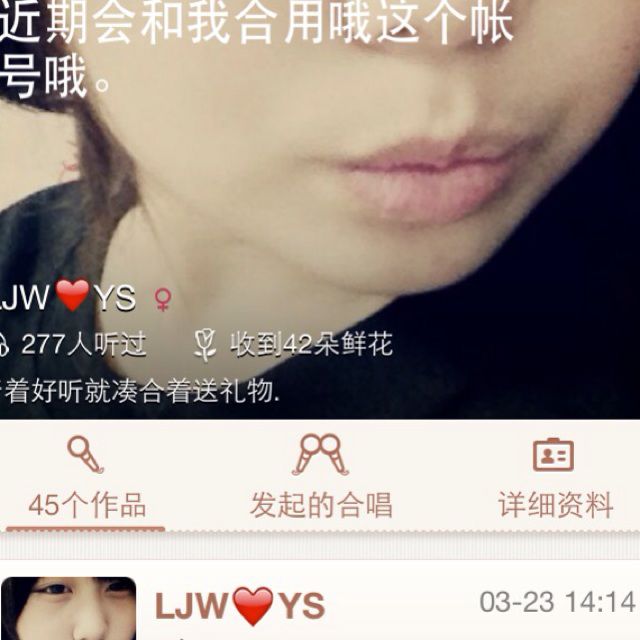Open the LJW YS work posted 03-23 14:14
The height and width of the screenshot is (640, 640).
pos(320,605)
